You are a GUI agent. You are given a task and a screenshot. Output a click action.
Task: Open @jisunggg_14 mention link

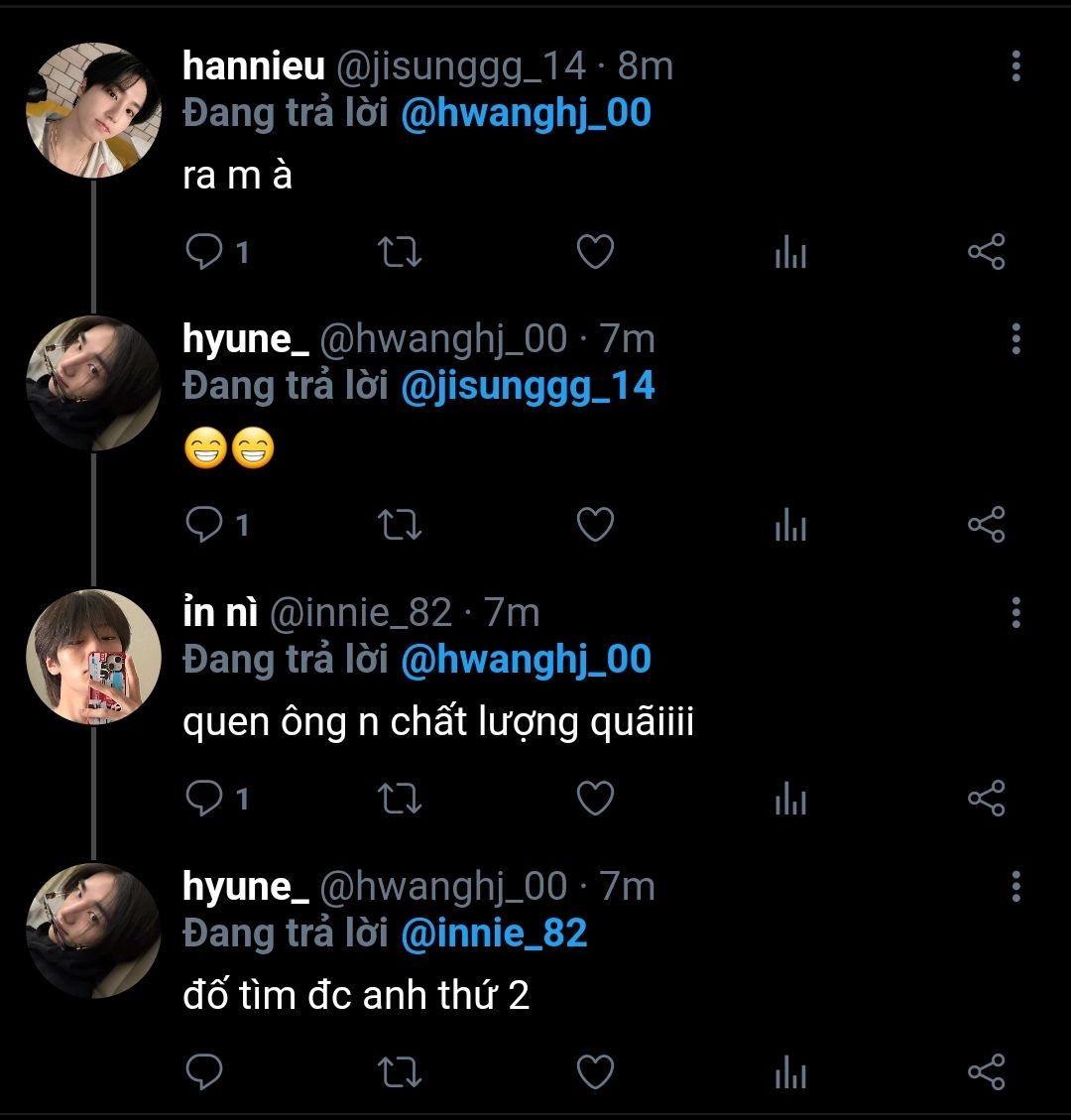click(x=528, y=386)
